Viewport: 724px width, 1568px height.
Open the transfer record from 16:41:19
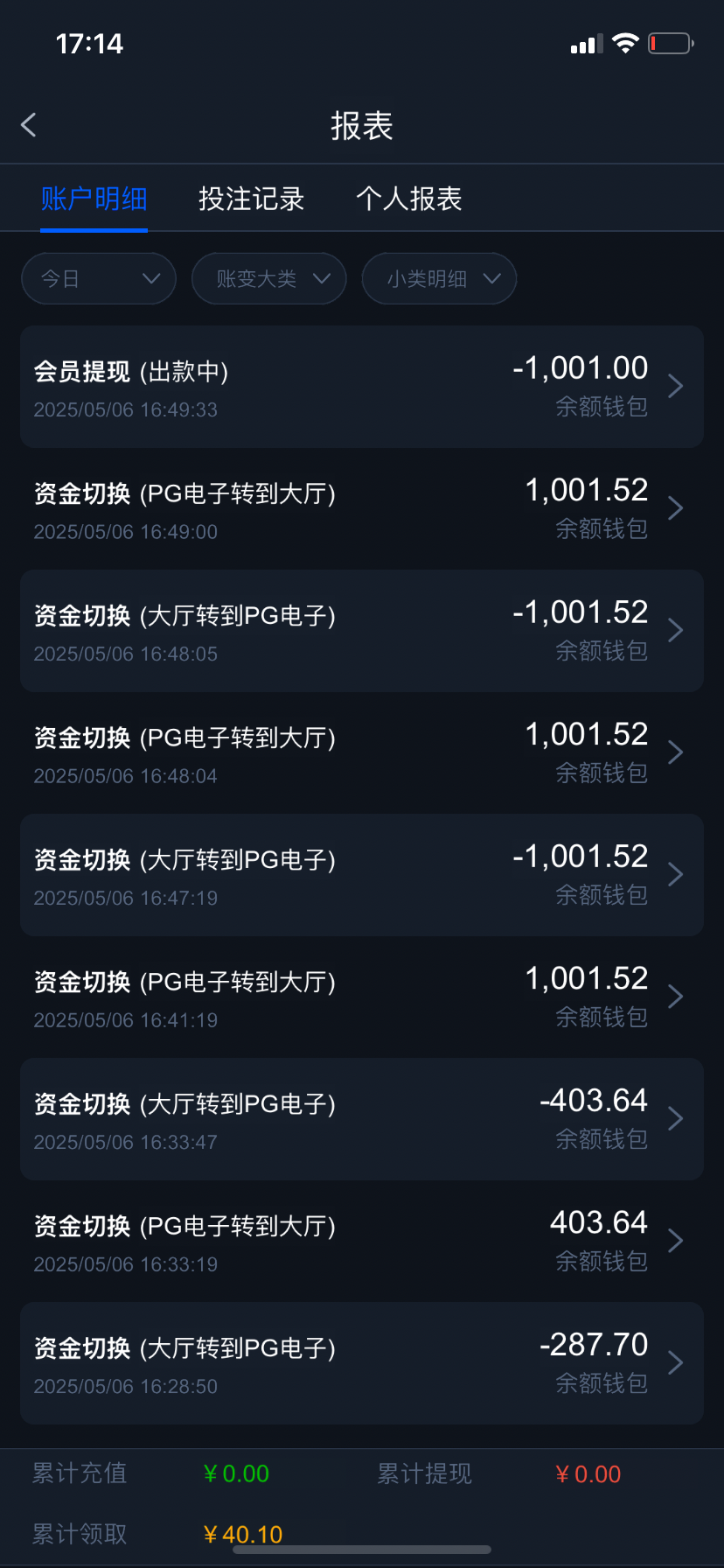tap(362, 997)
